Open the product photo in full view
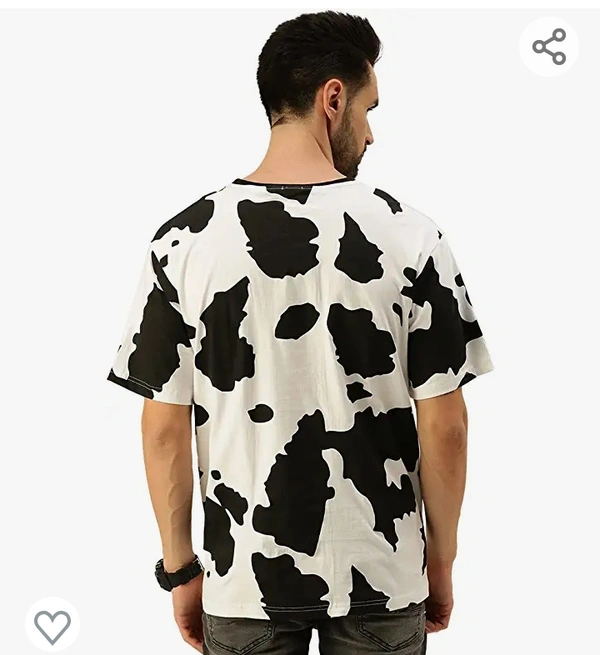The height and width of the screenshot is (655, 600). pyautogui.click(x=300, y=380)
